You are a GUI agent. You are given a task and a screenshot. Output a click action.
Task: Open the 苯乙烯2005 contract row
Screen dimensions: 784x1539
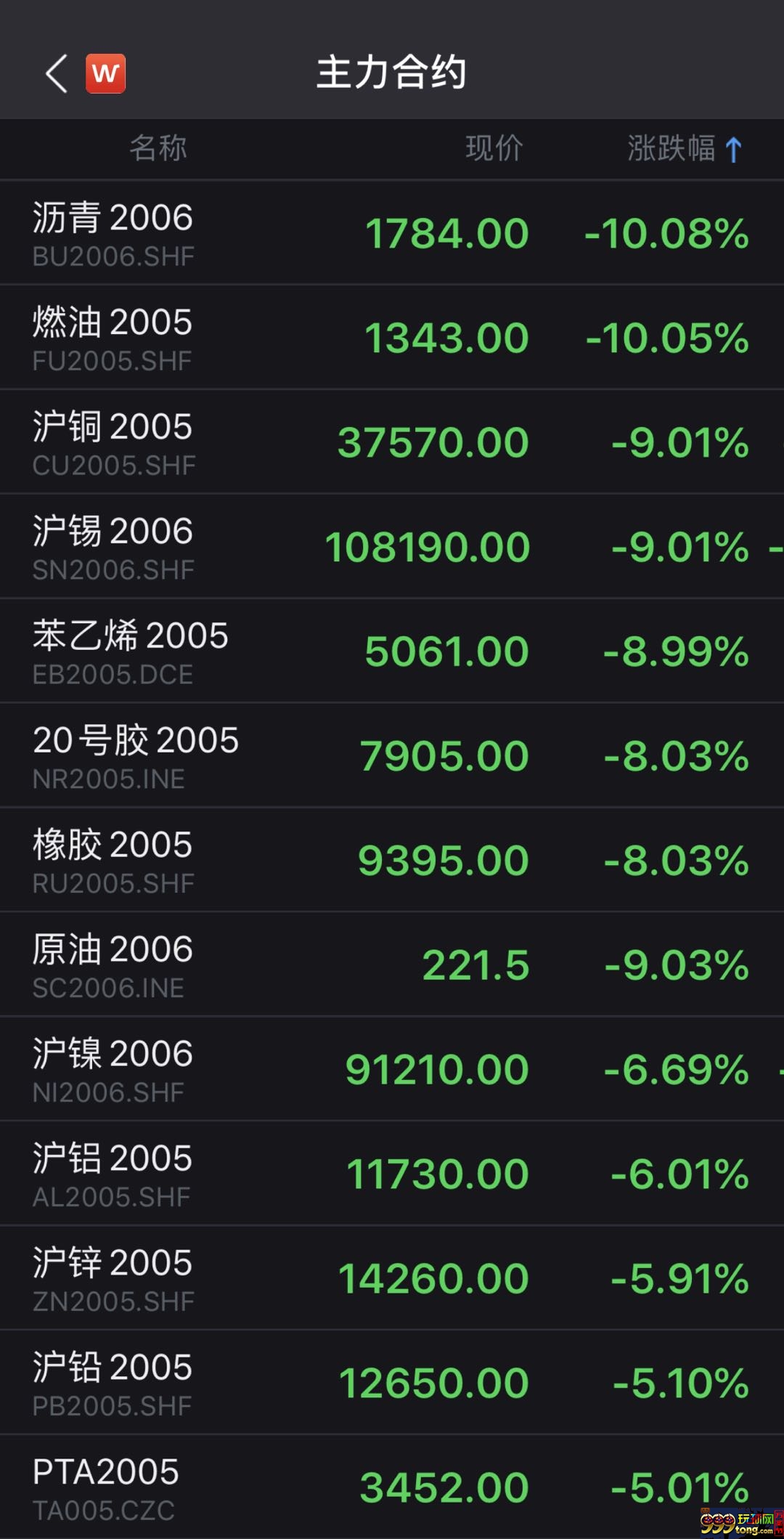pyautogui.click(x=392, y=651)
